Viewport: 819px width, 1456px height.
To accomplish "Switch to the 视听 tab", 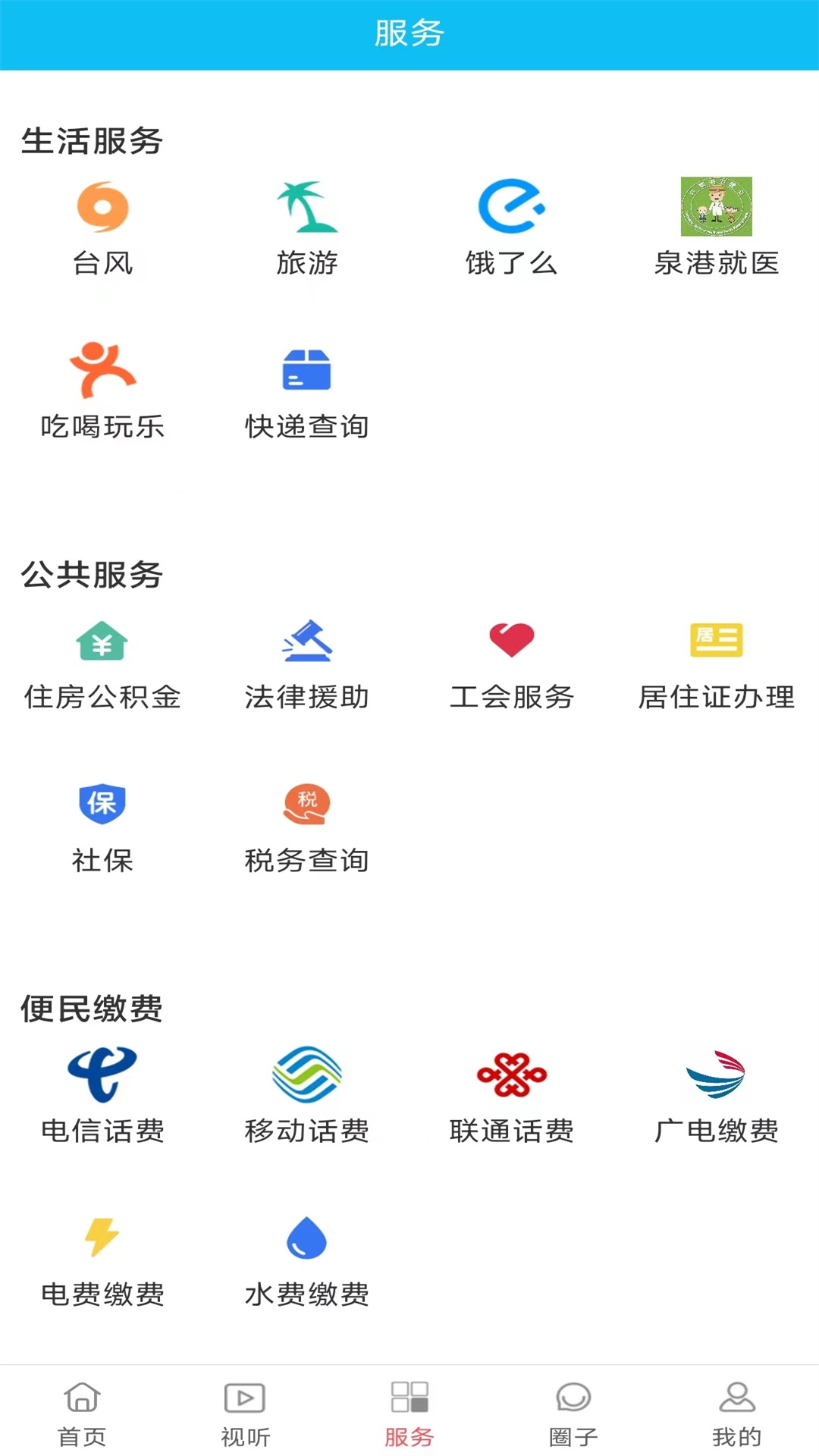I will (245, 1412).
